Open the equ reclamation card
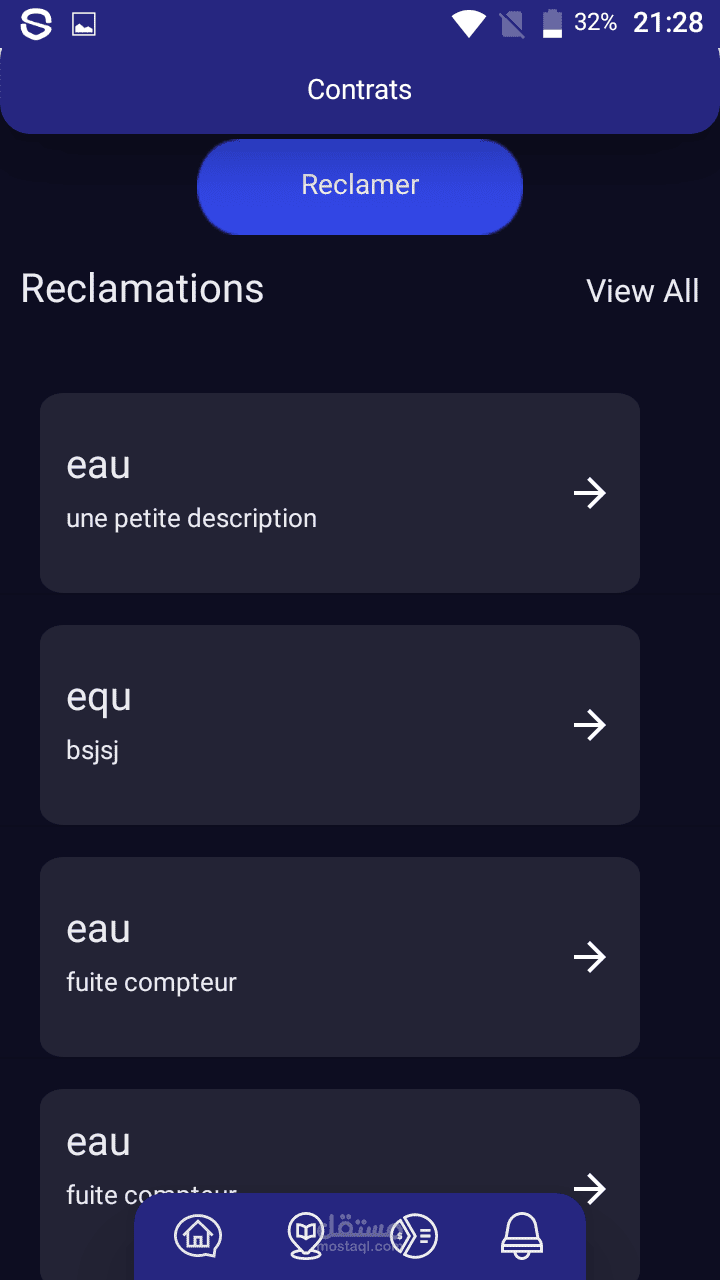Screen dimensions: 720x1280 coord(339,725)
